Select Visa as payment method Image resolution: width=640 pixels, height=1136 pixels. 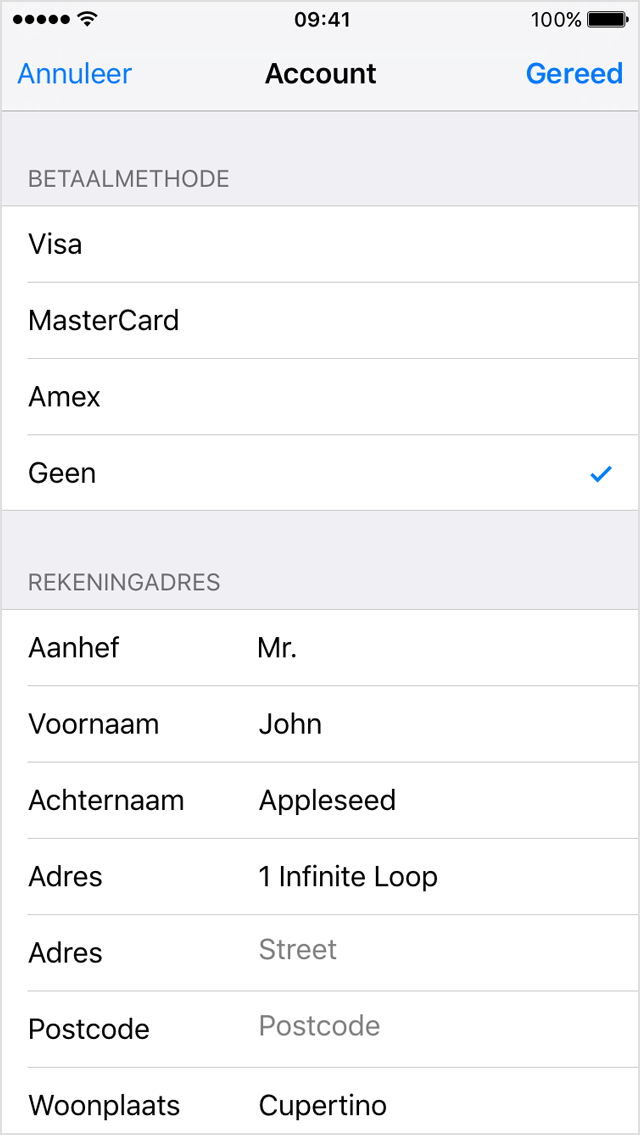point(320,245)
